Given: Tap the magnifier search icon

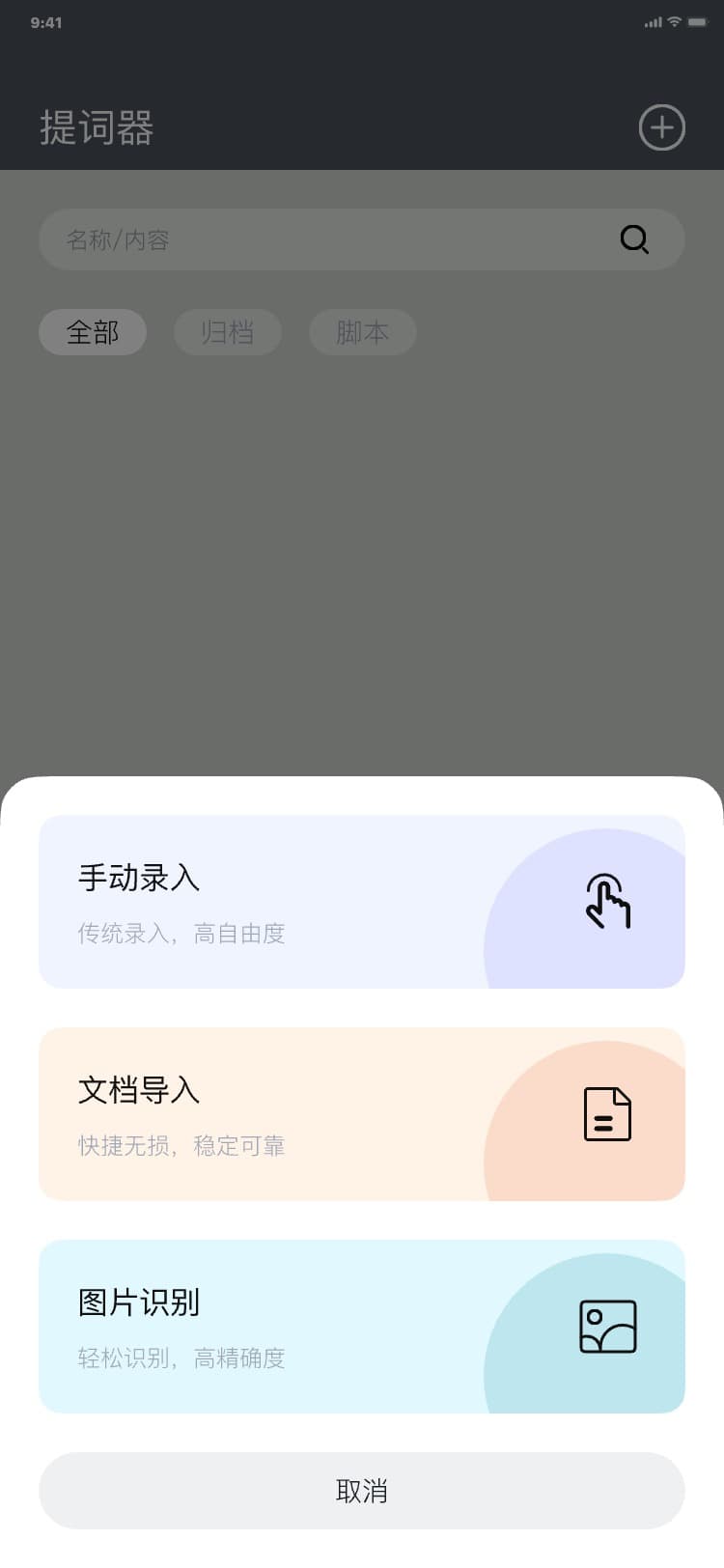Looking at the screenshot, I should coord(634,239).
